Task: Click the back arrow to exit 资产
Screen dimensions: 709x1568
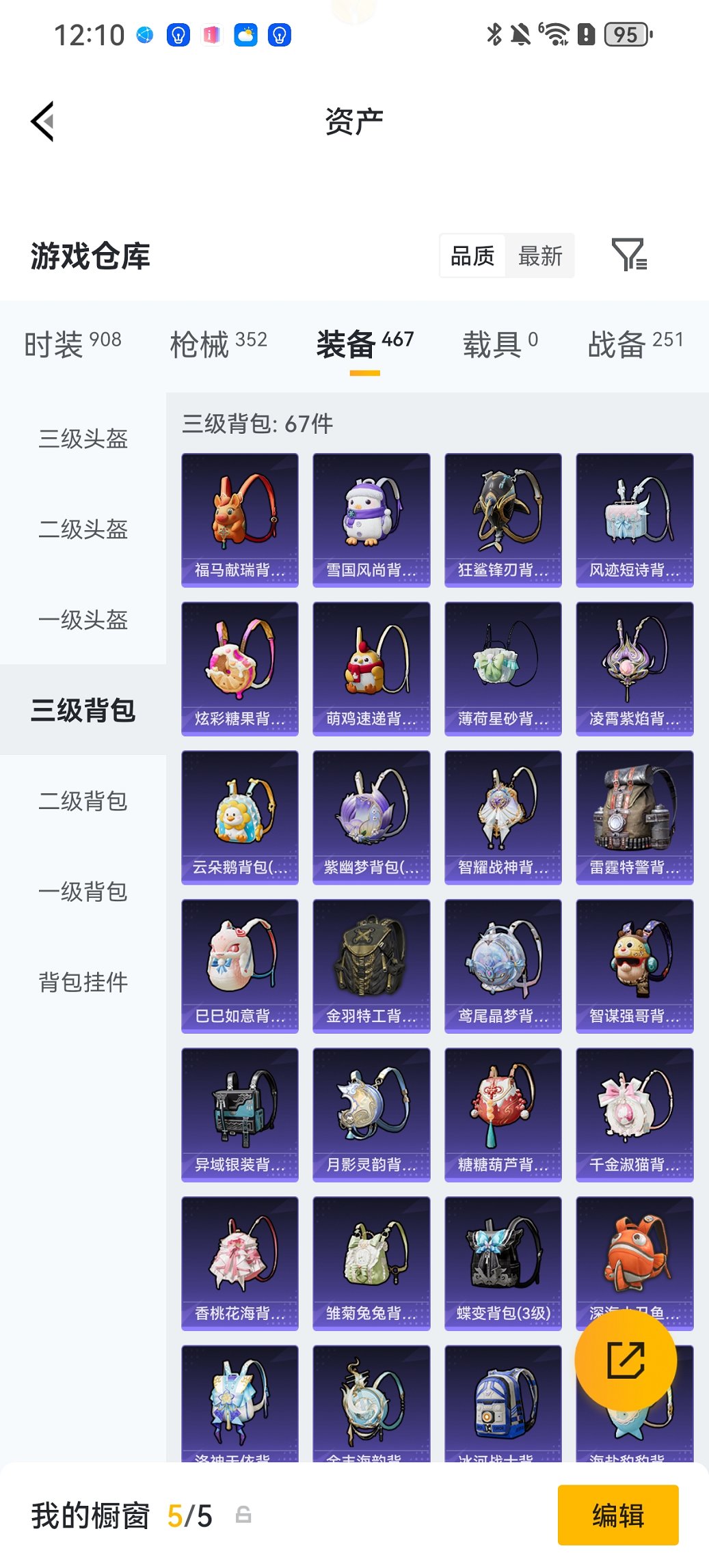Action: tap(42, 121)
